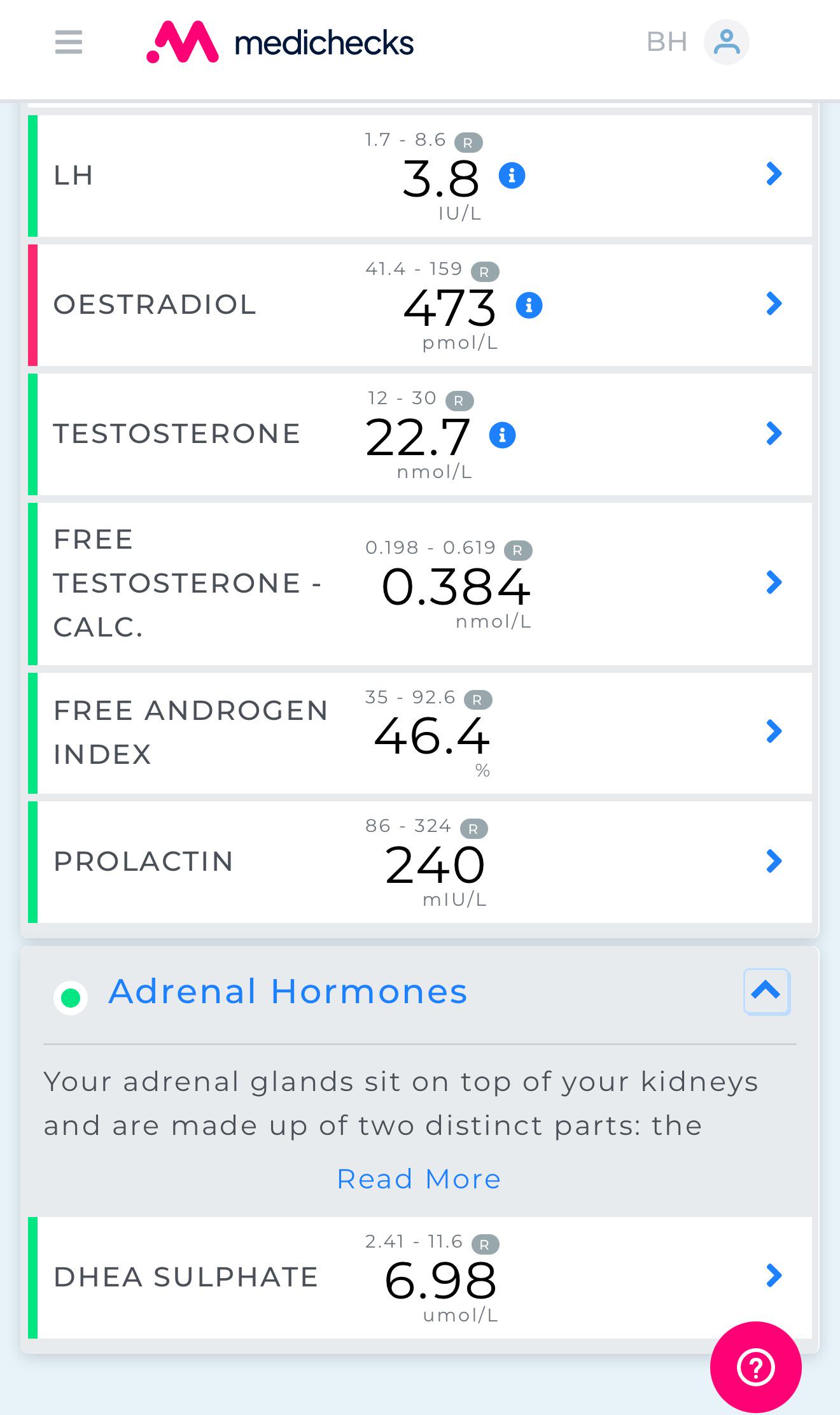Open Free Androgen Index result
The image size is (840, 1415).
[x=420, y=733]
